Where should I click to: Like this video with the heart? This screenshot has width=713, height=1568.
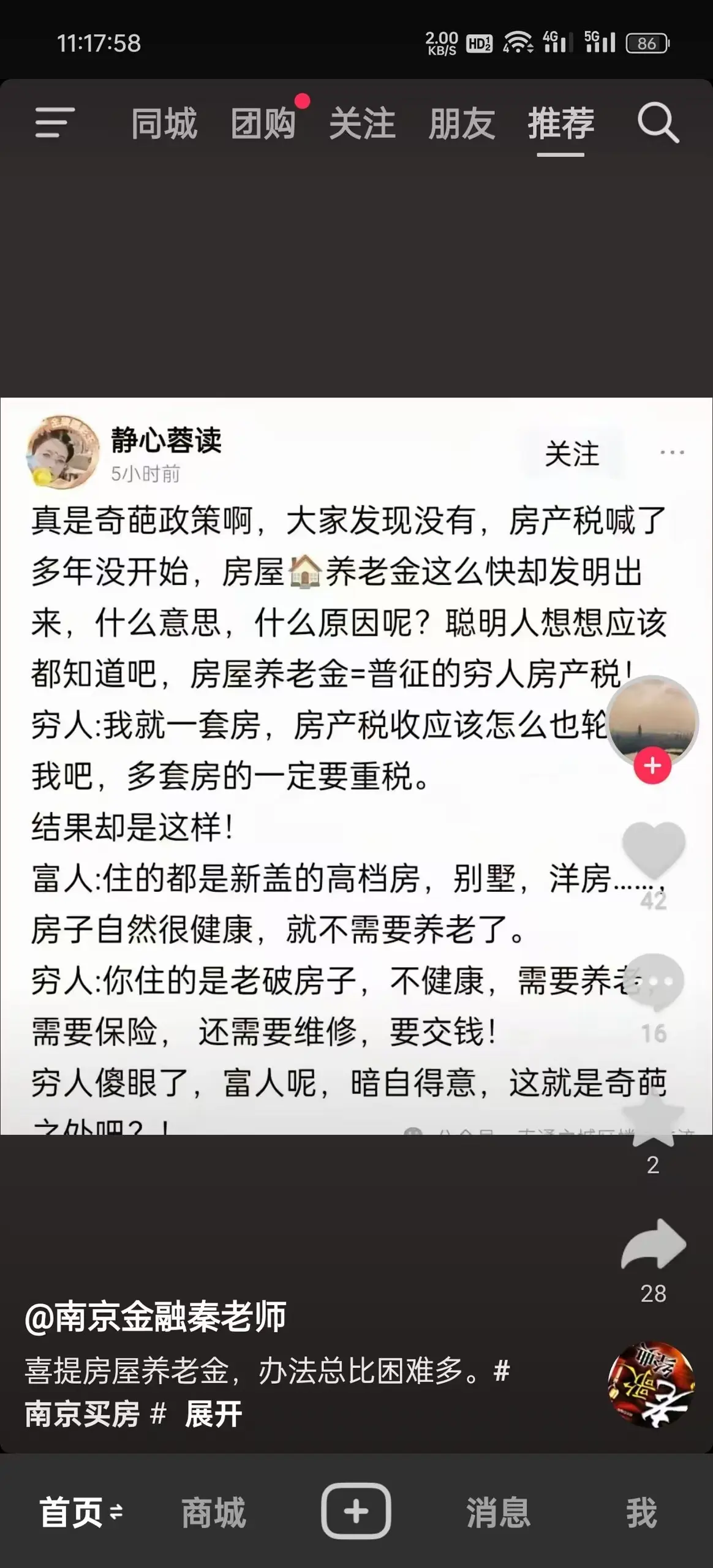coord(653,850)
